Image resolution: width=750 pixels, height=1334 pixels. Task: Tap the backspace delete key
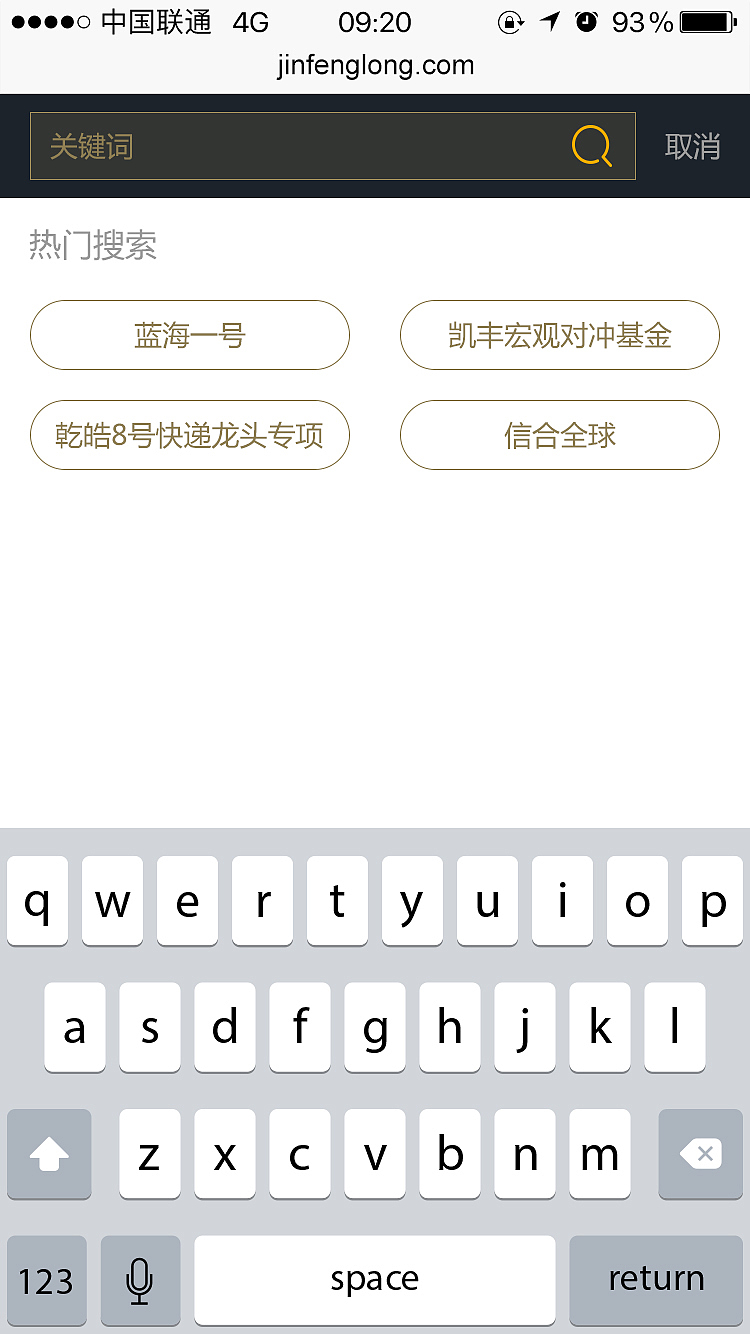700,1154
